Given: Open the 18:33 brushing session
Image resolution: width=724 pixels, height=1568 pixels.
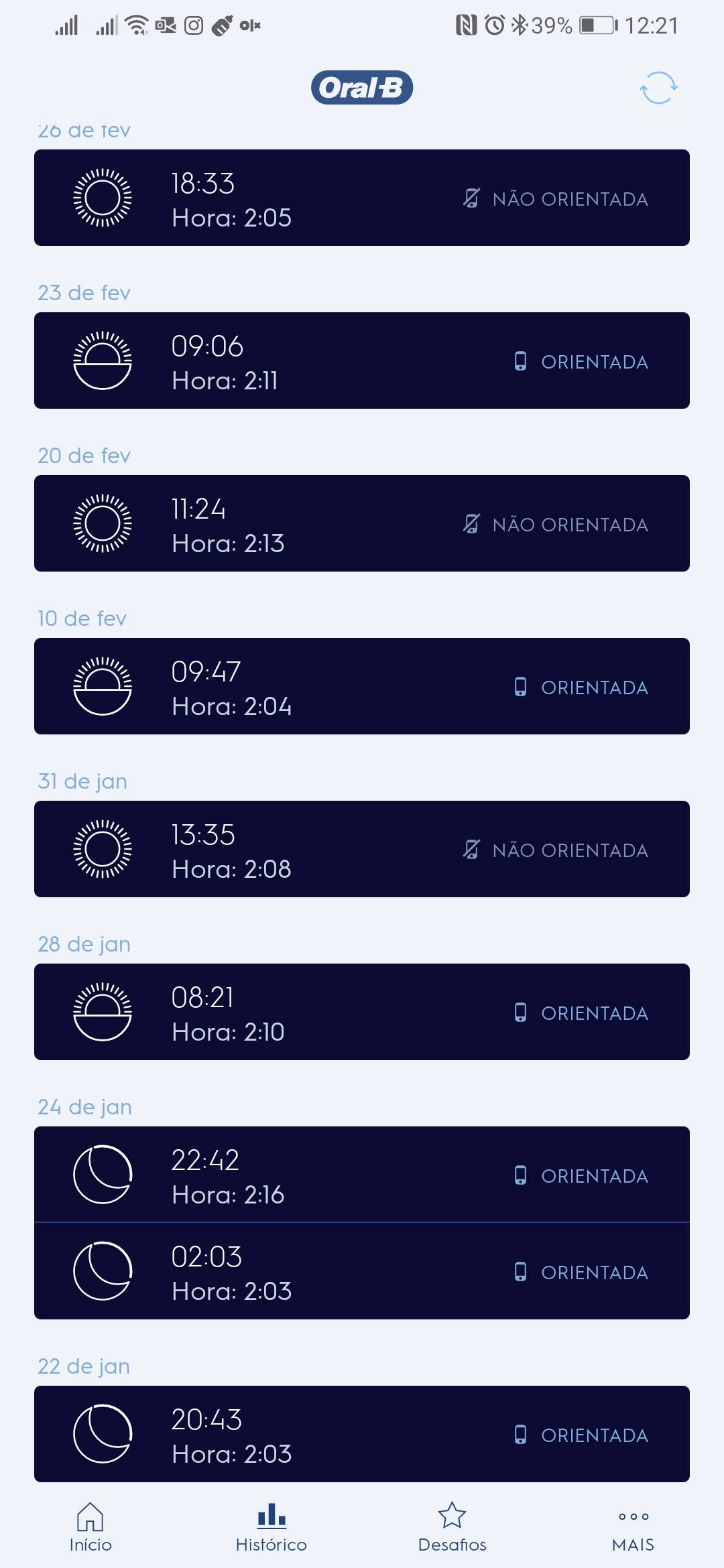Looking at the screenshot, I should point(362,198).
